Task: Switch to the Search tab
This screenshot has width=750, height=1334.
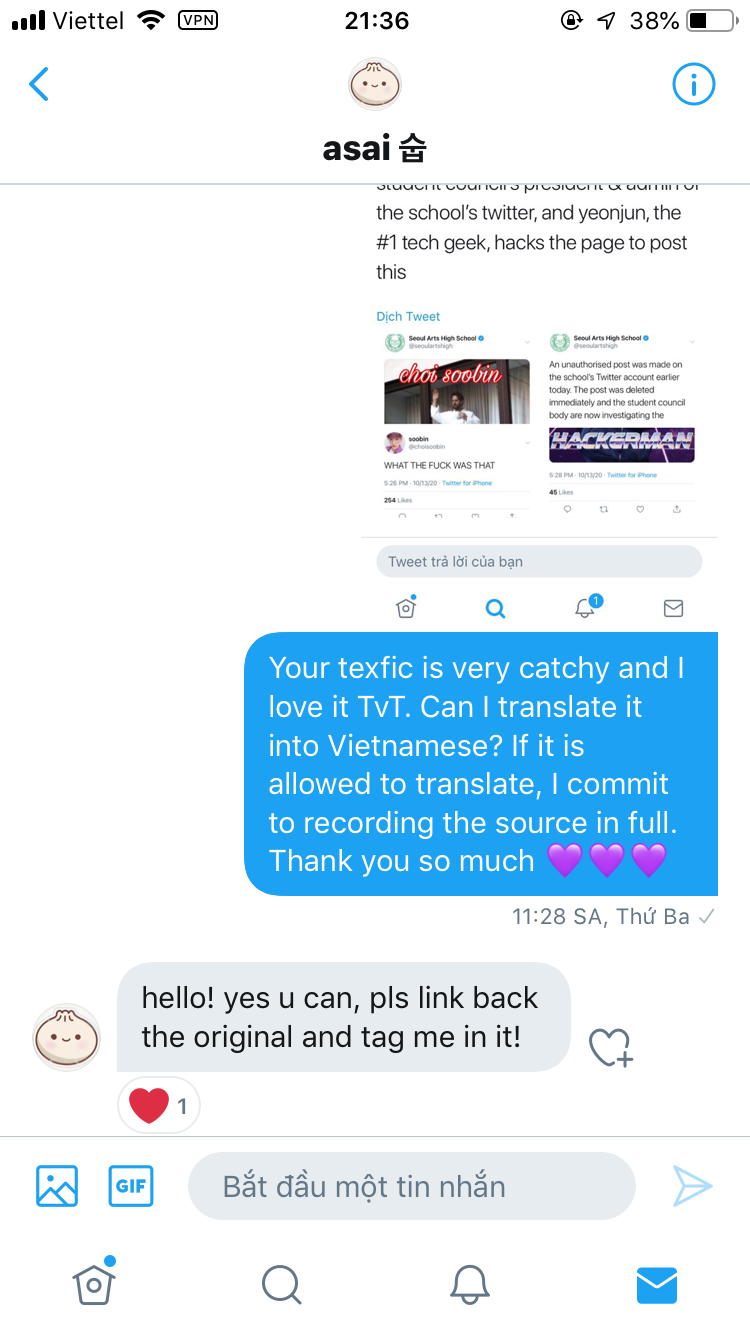Action: [x=281, y=1283]
